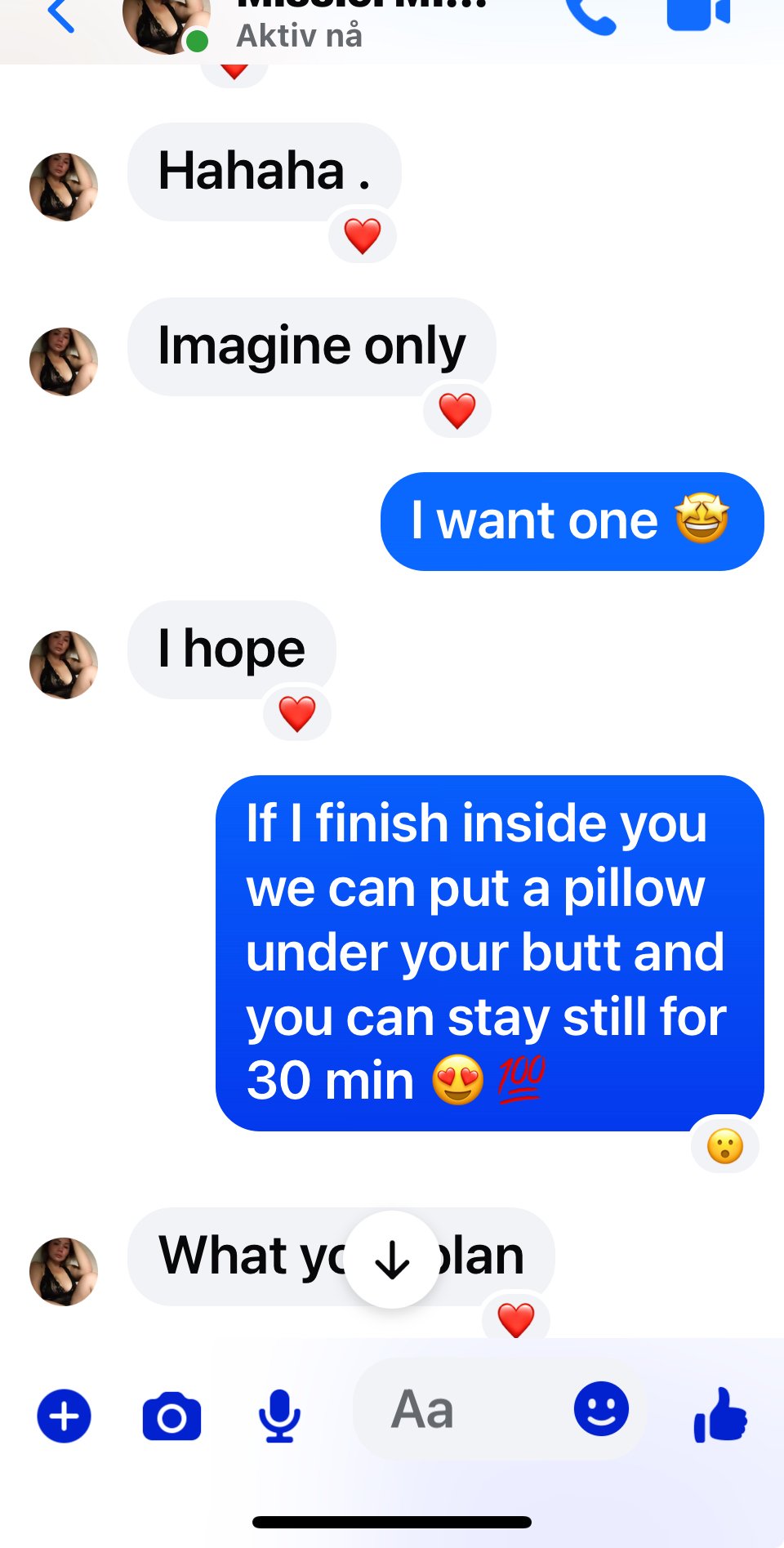The image size is (784, 1548).
Task: Open the contact's profile picture in header
Action: click(167, 23)
